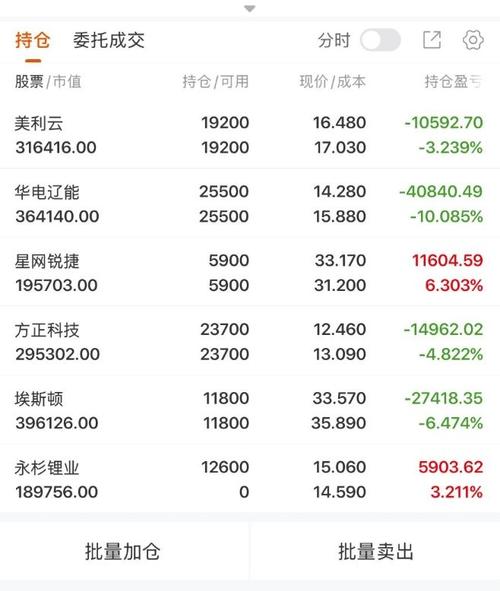This screenshot has width=500, height=591.
Task: Open the 美利云 holding row
Action: pyautogui.click(x=250, y=135)
